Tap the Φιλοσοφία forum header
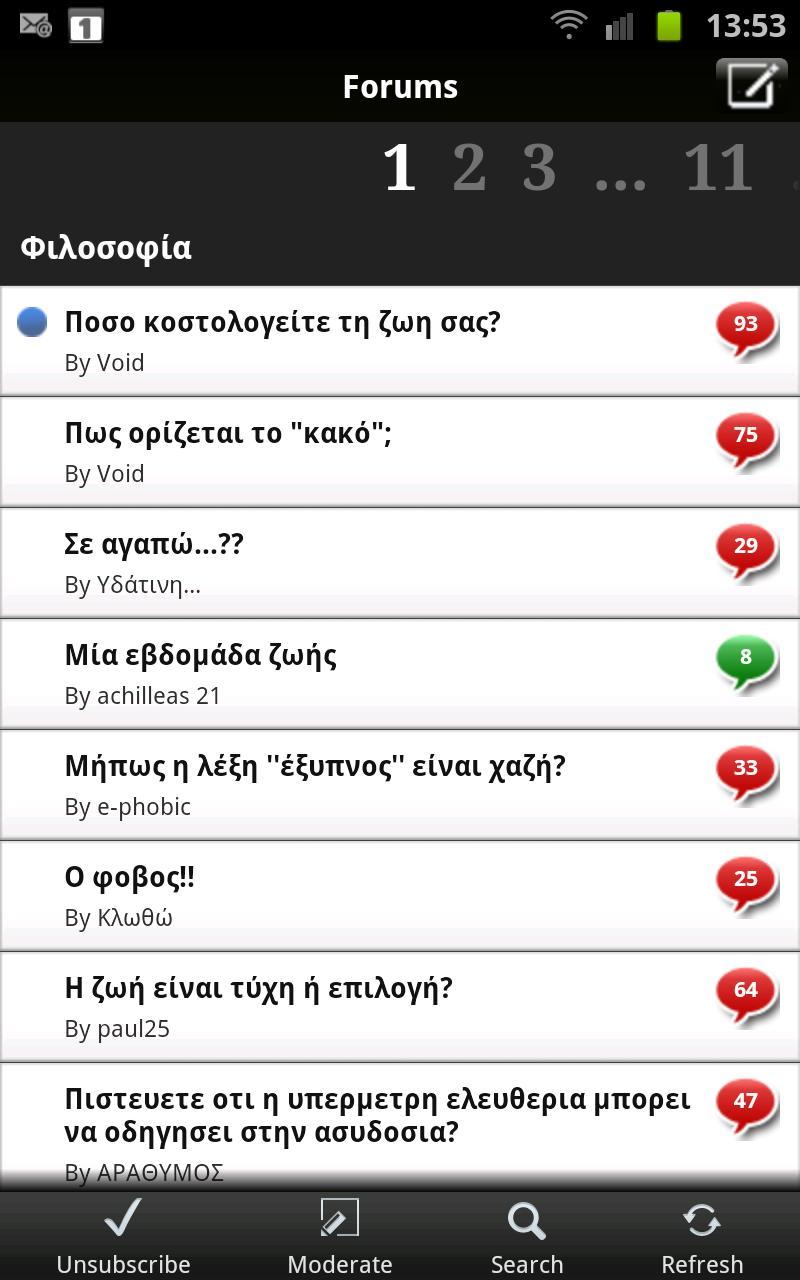The image size is (800, 1280). pyautogui.click(x=105, y=247)
